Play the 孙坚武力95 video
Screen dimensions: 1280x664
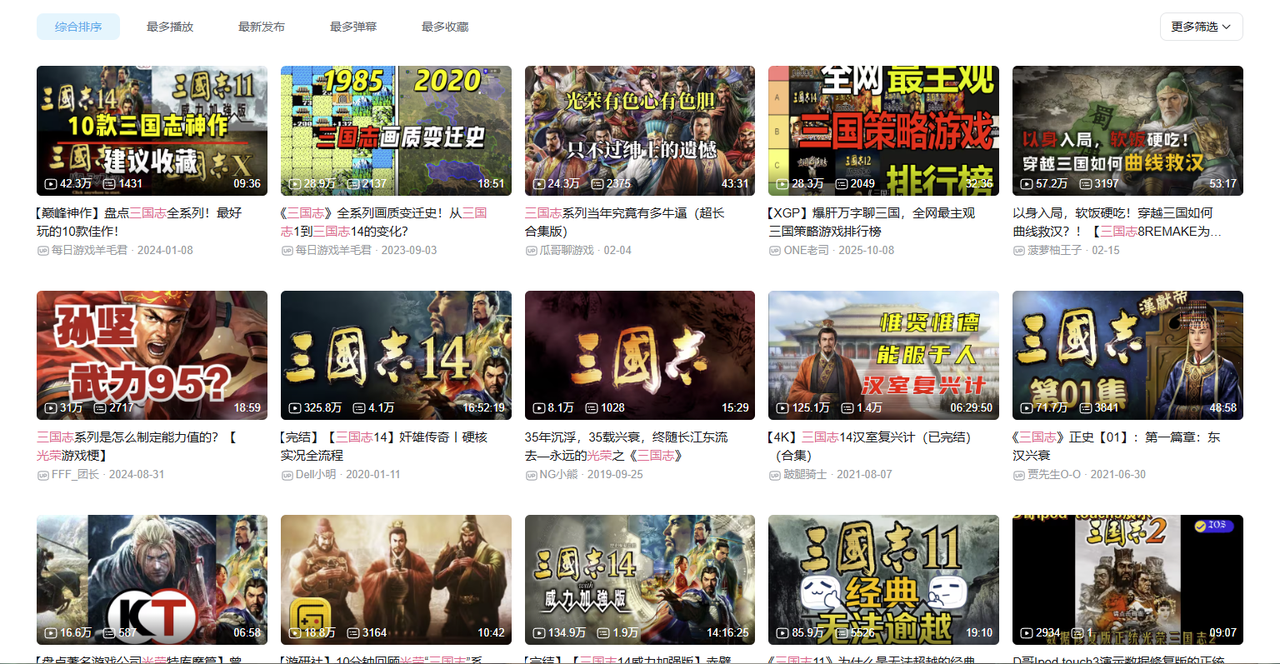click(x=152, y=355)
